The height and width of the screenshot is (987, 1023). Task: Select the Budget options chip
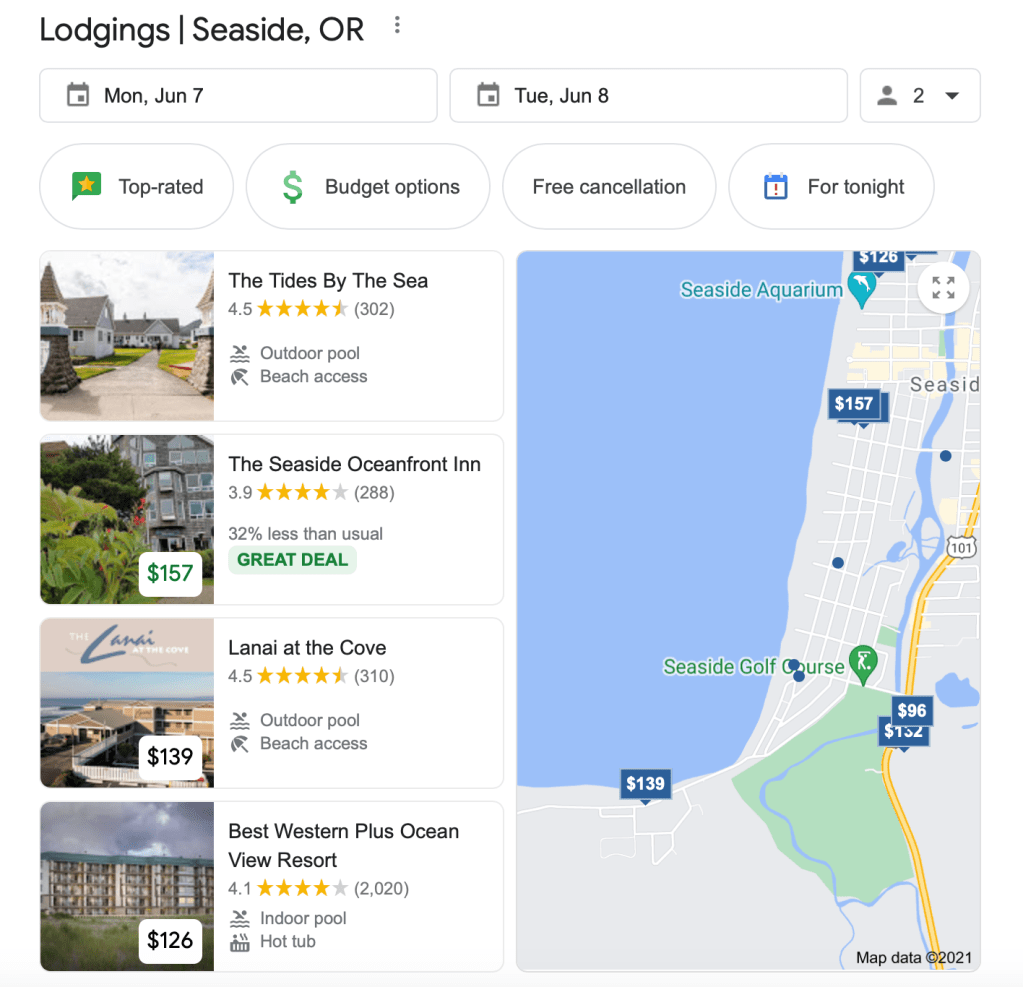point(367,187)
